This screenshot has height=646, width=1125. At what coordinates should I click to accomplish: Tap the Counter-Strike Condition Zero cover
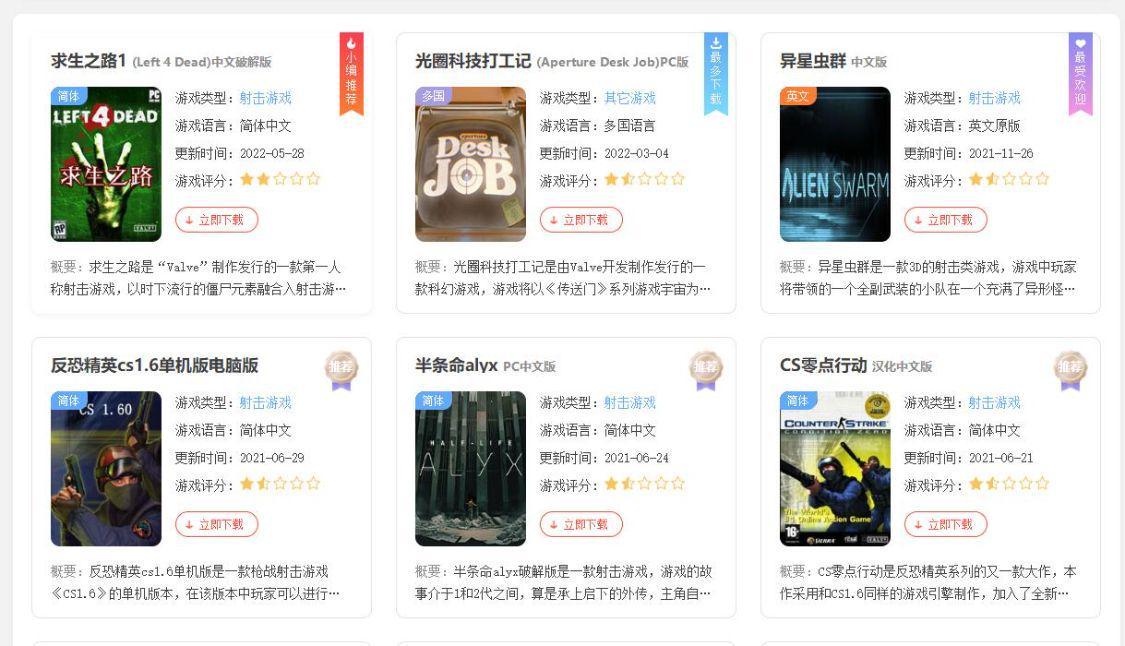point(835,469)
